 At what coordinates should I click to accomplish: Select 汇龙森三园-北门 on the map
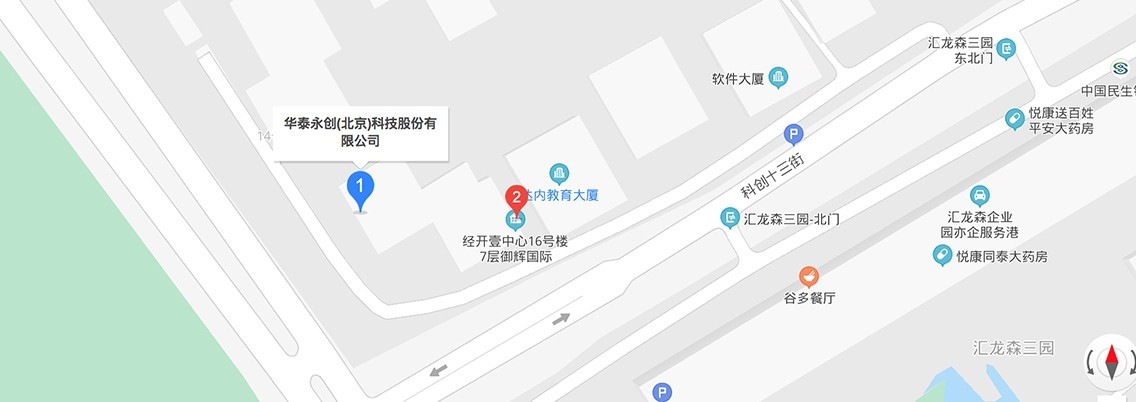(731, 218)
